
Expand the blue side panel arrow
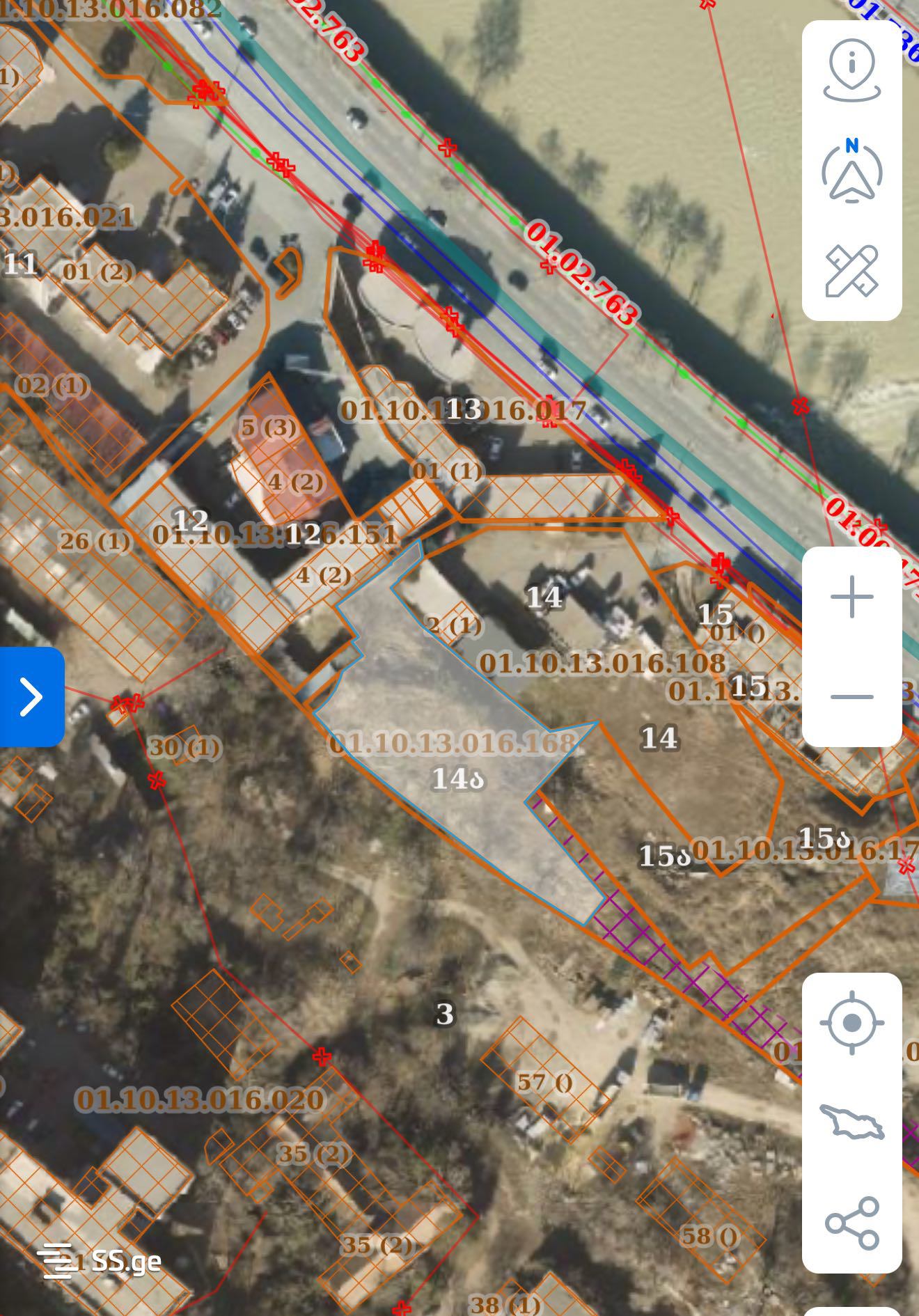[31, 696]
